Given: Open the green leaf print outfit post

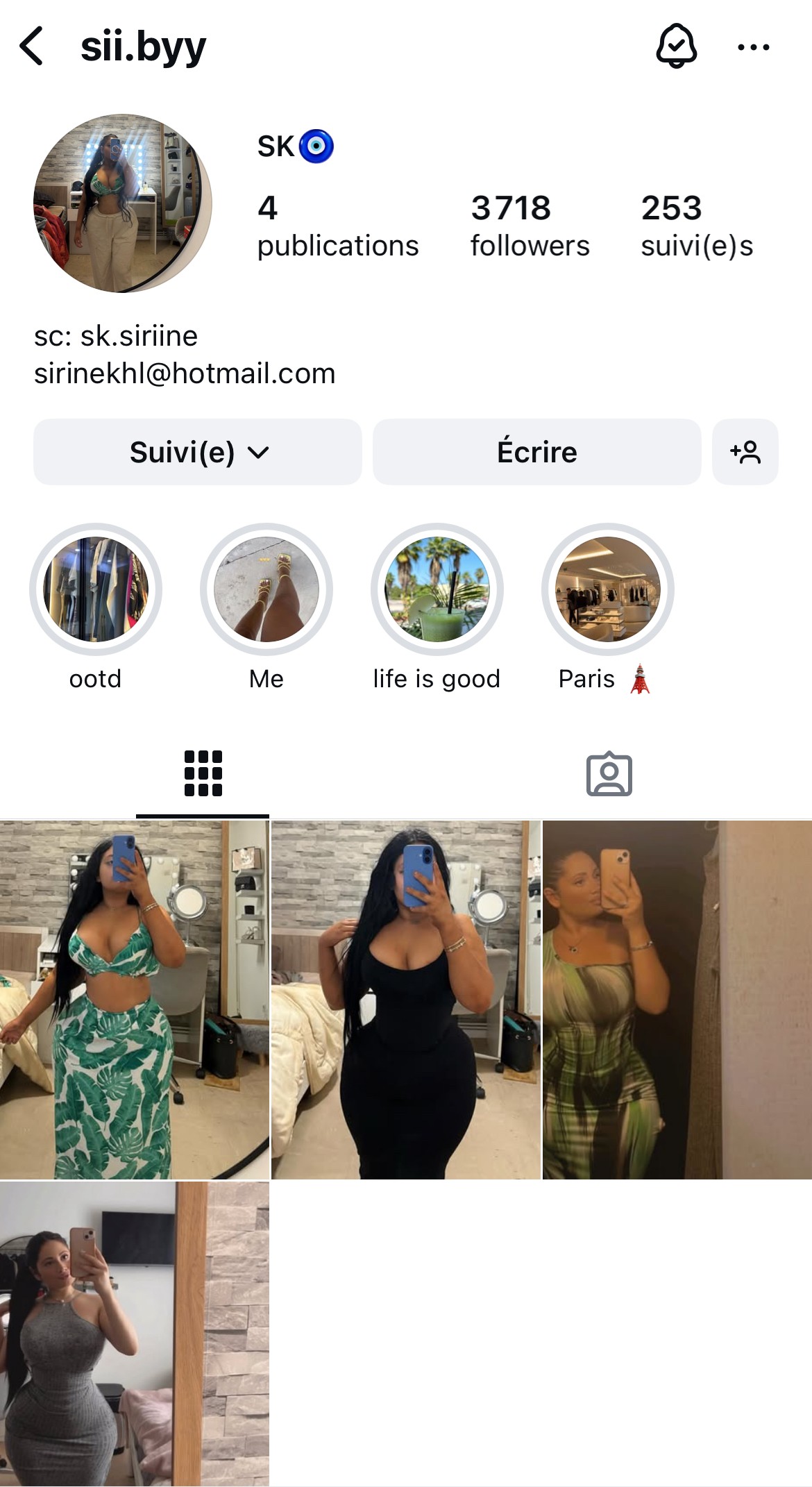Looking at the screenshot, I should pos(134,1000).
